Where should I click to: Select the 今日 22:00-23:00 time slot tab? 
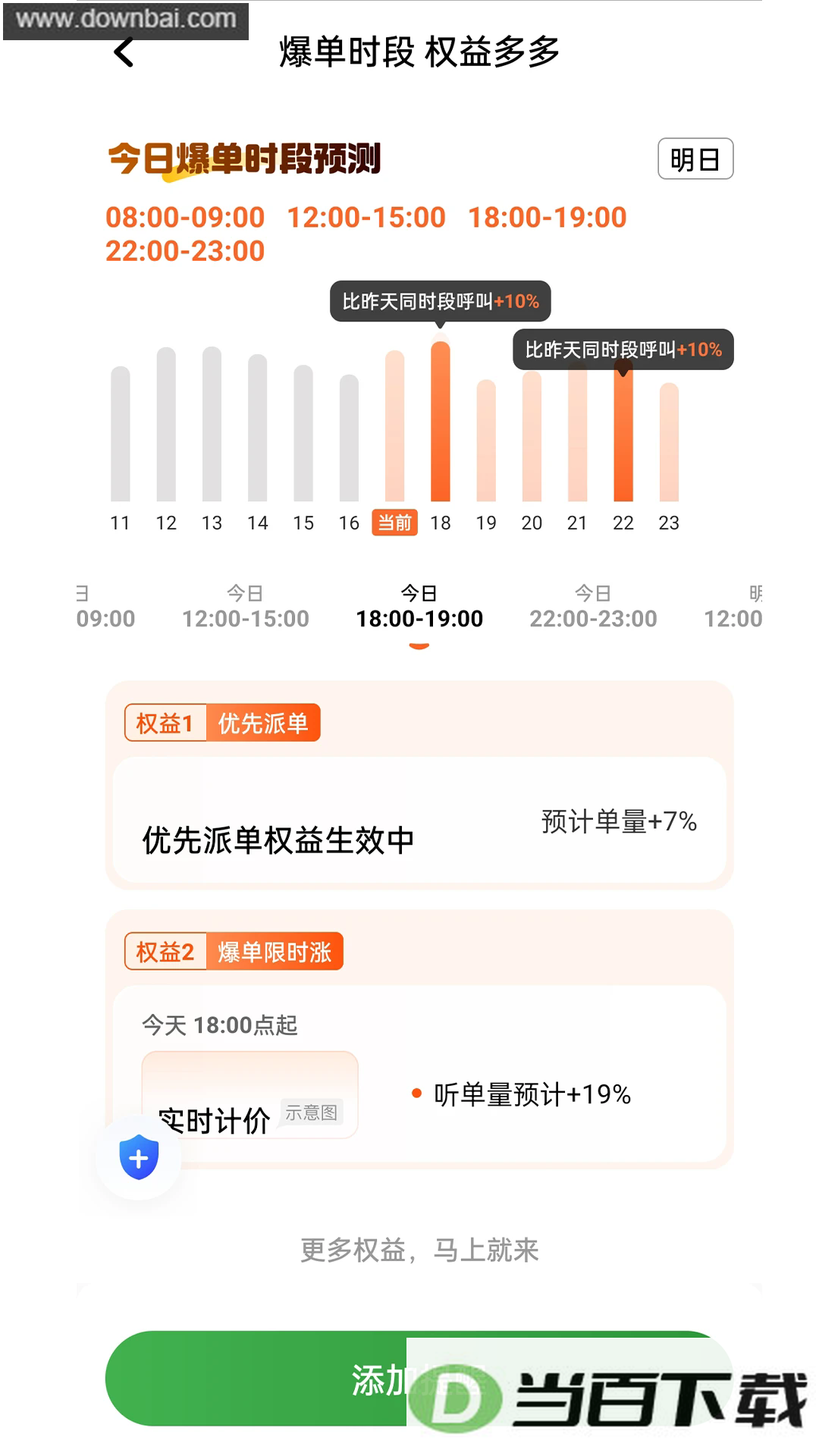(593, 607)
